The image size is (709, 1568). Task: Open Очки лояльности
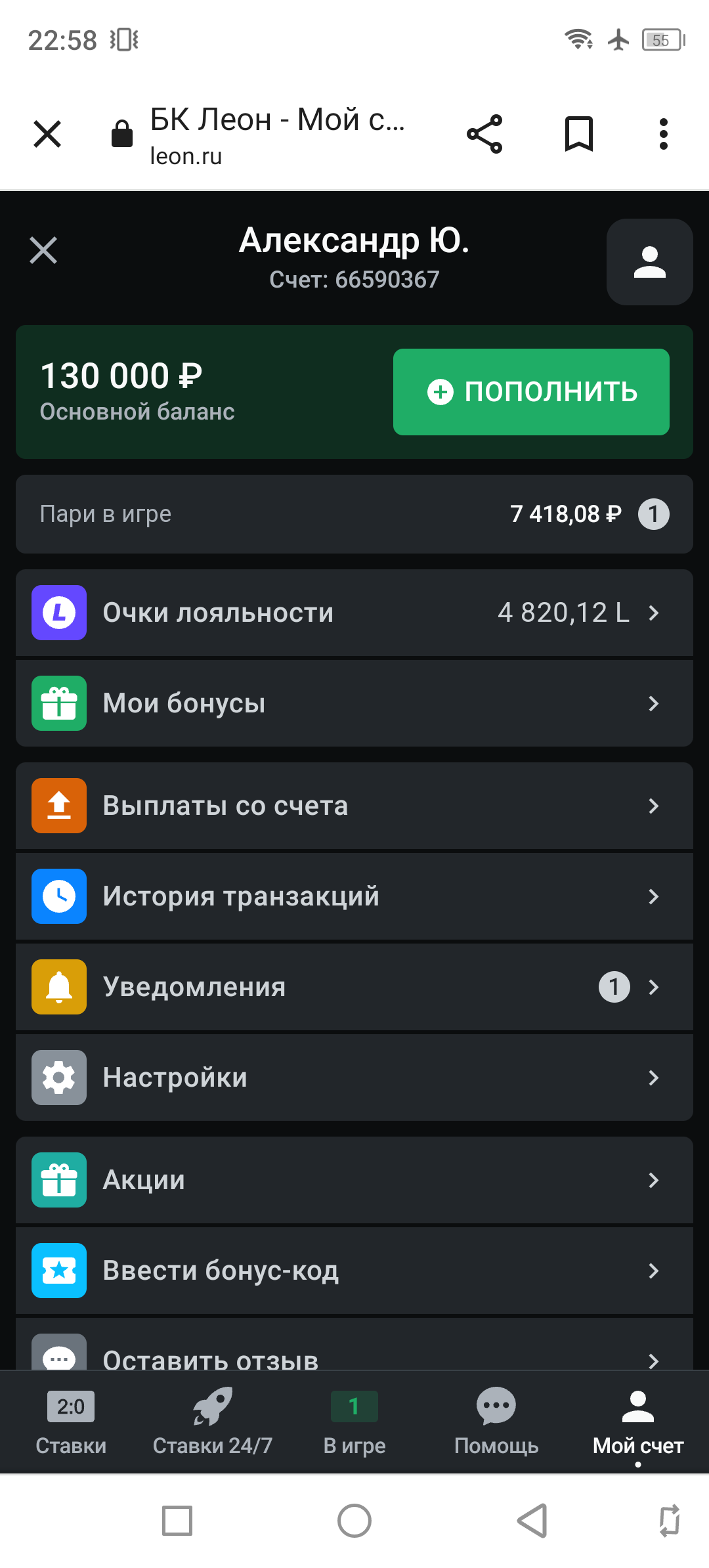click(x=354, y=613)
